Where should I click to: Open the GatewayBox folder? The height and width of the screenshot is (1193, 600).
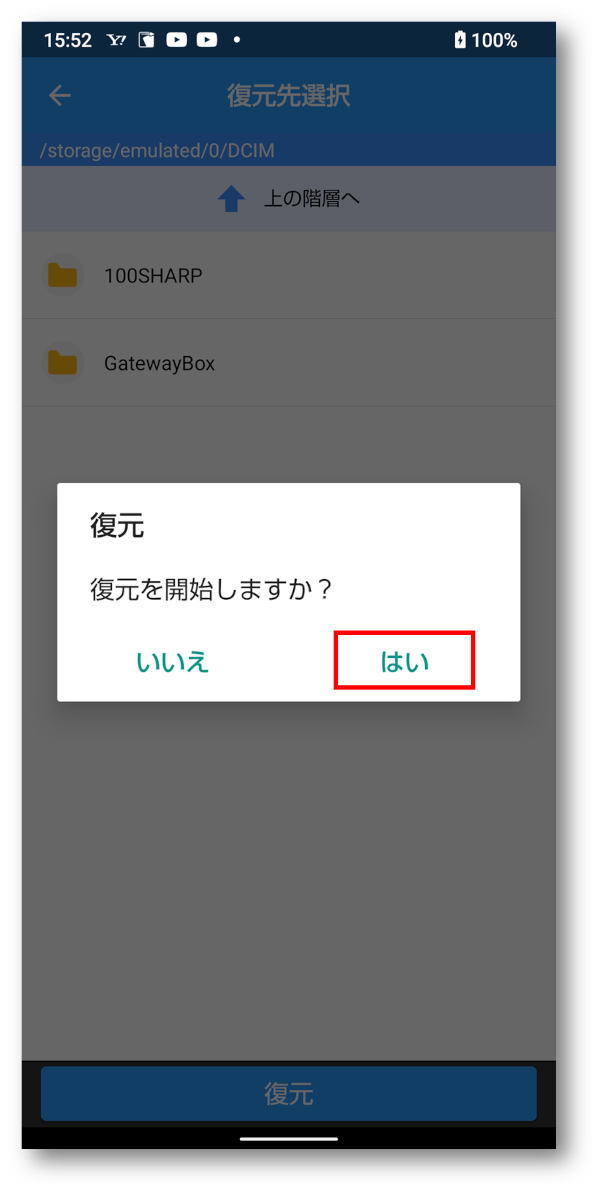[159, 363]
